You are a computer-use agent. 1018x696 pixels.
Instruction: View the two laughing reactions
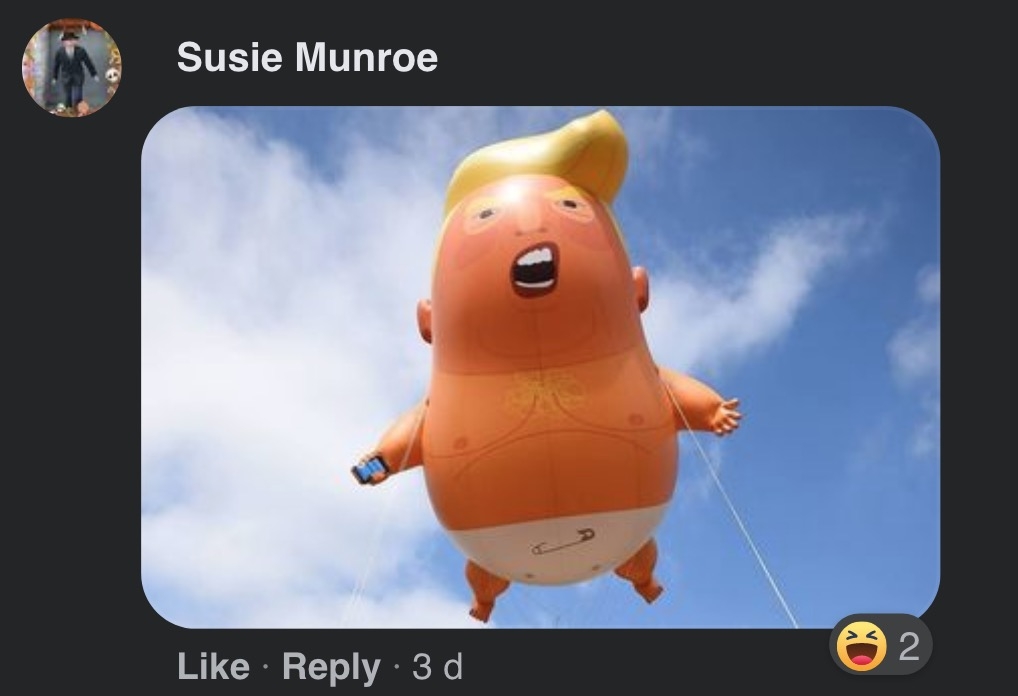pyautogui.click(x=880, y=646)
